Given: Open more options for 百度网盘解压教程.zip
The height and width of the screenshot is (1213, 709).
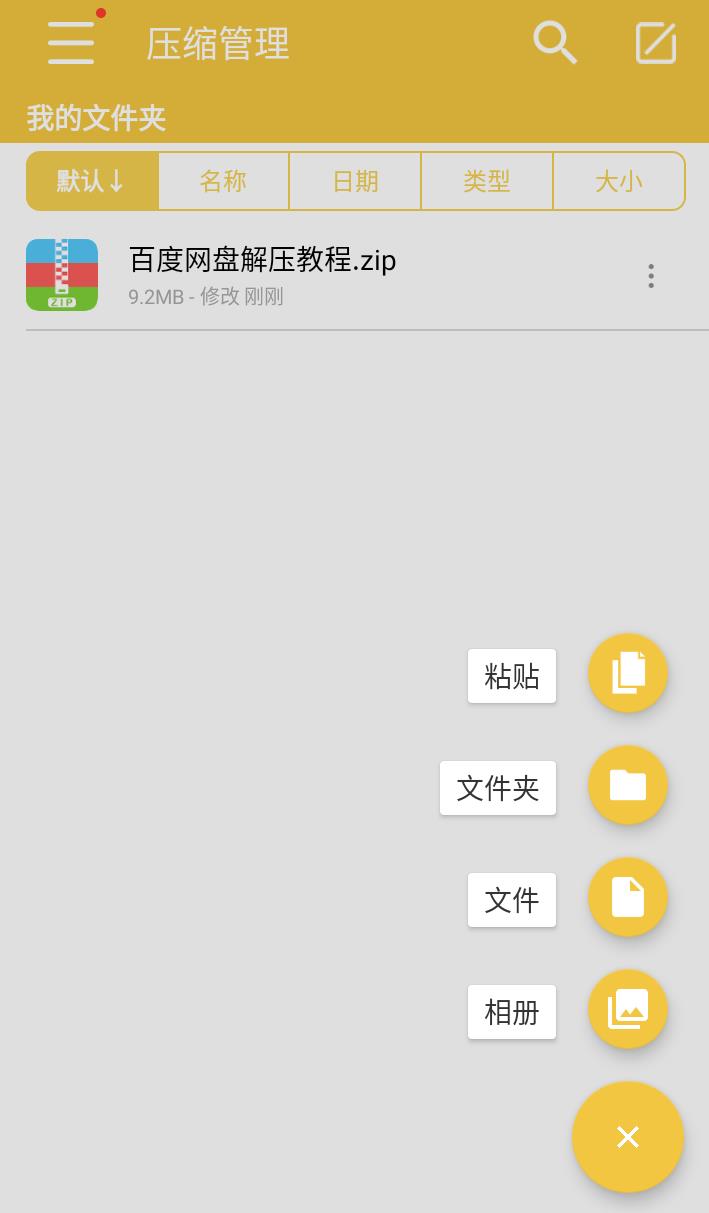Looking at the screenshot, I should [x=651, y=276].
